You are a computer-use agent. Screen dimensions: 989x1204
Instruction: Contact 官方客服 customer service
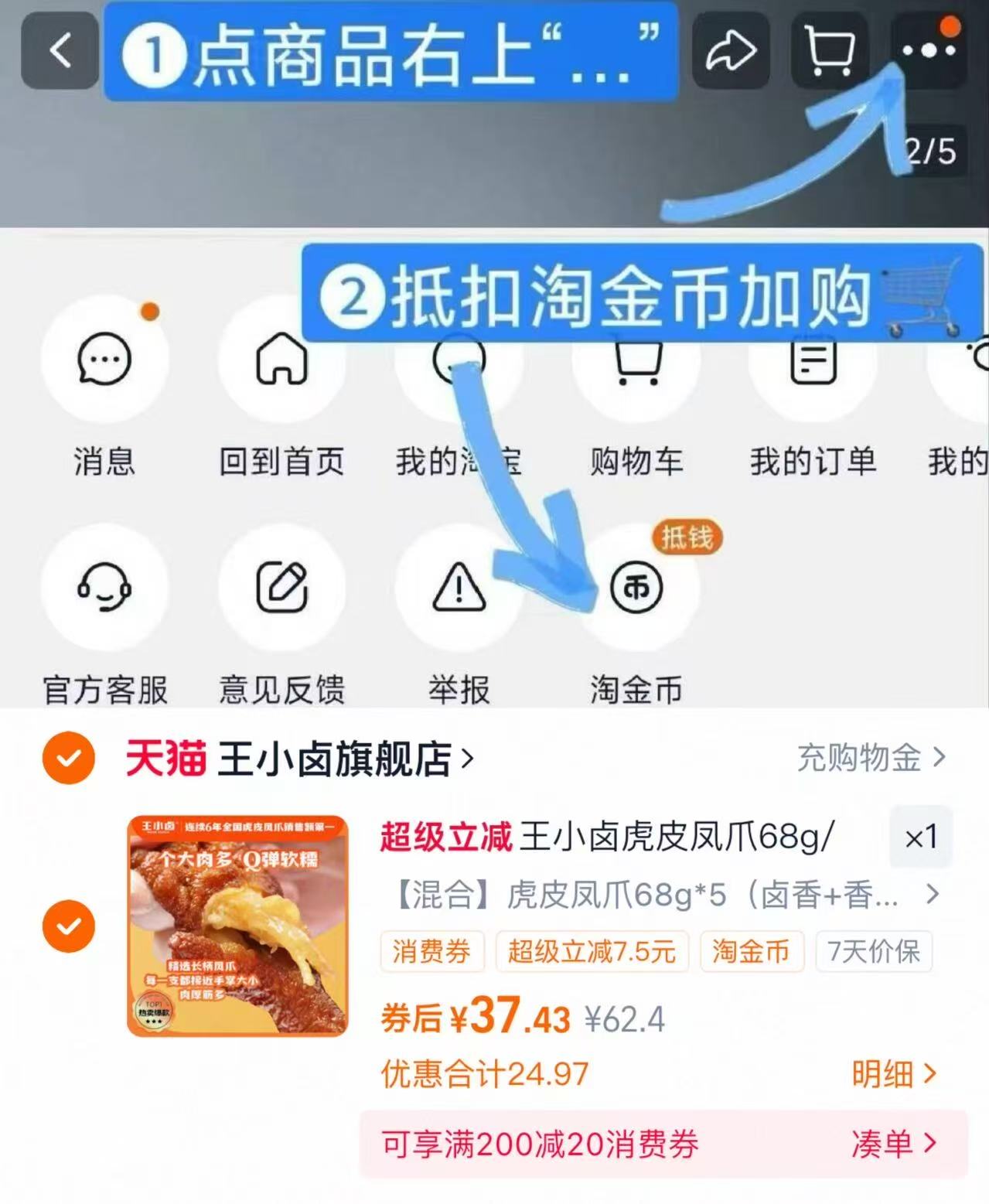coord(106,588)
